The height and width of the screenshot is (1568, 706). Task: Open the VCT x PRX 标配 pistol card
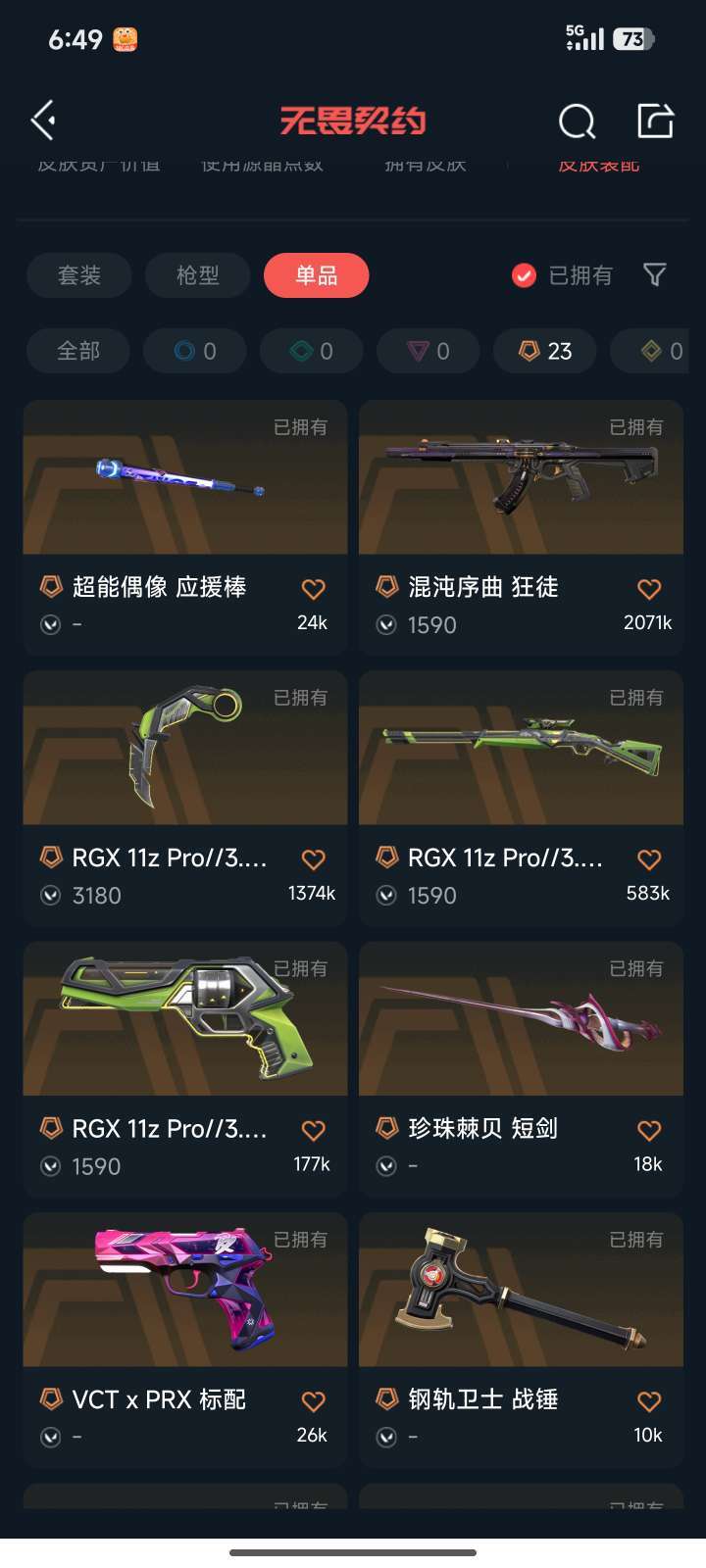[x=184, y=1303]
